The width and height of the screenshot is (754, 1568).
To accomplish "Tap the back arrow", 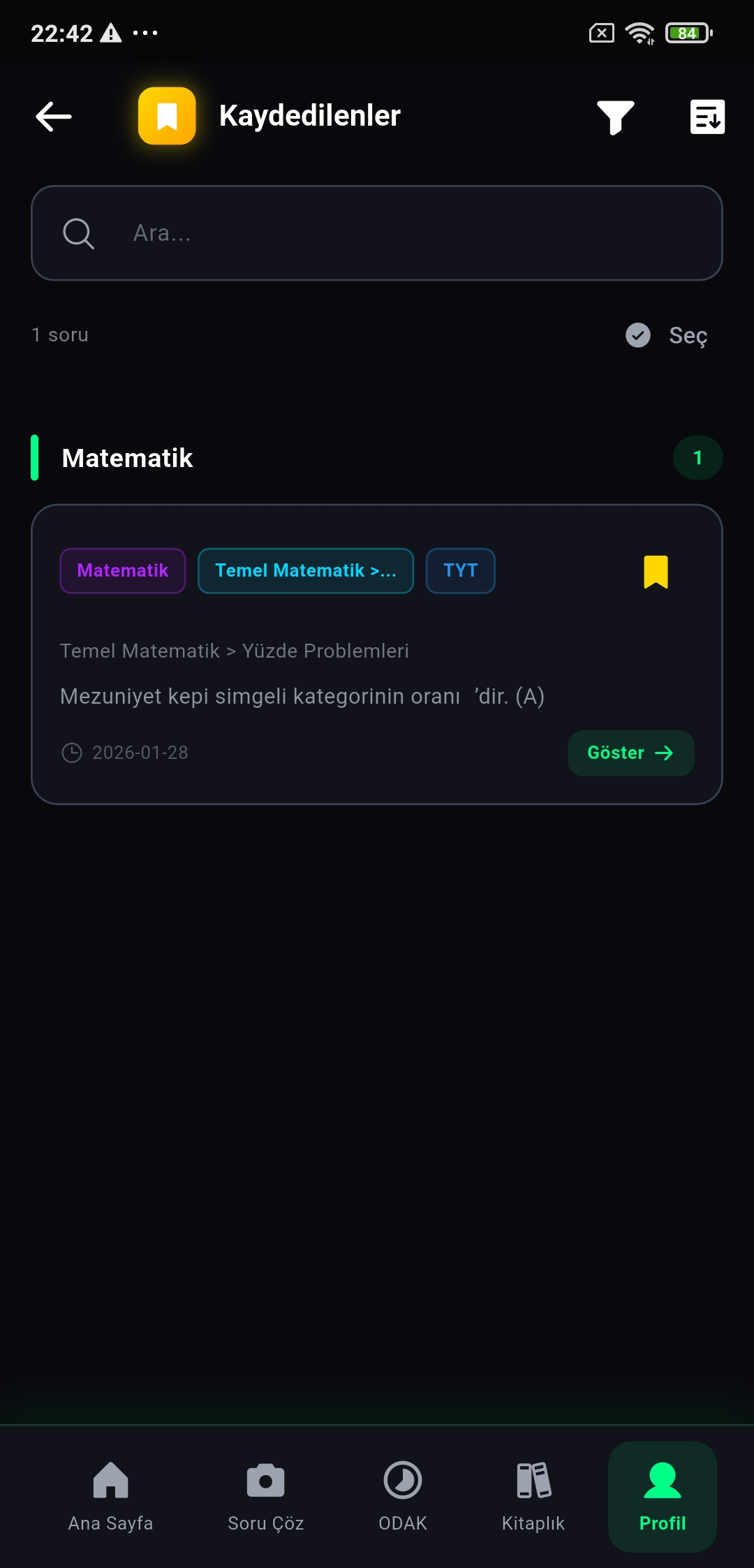I will pyautogui.click(x=53, y=116).
